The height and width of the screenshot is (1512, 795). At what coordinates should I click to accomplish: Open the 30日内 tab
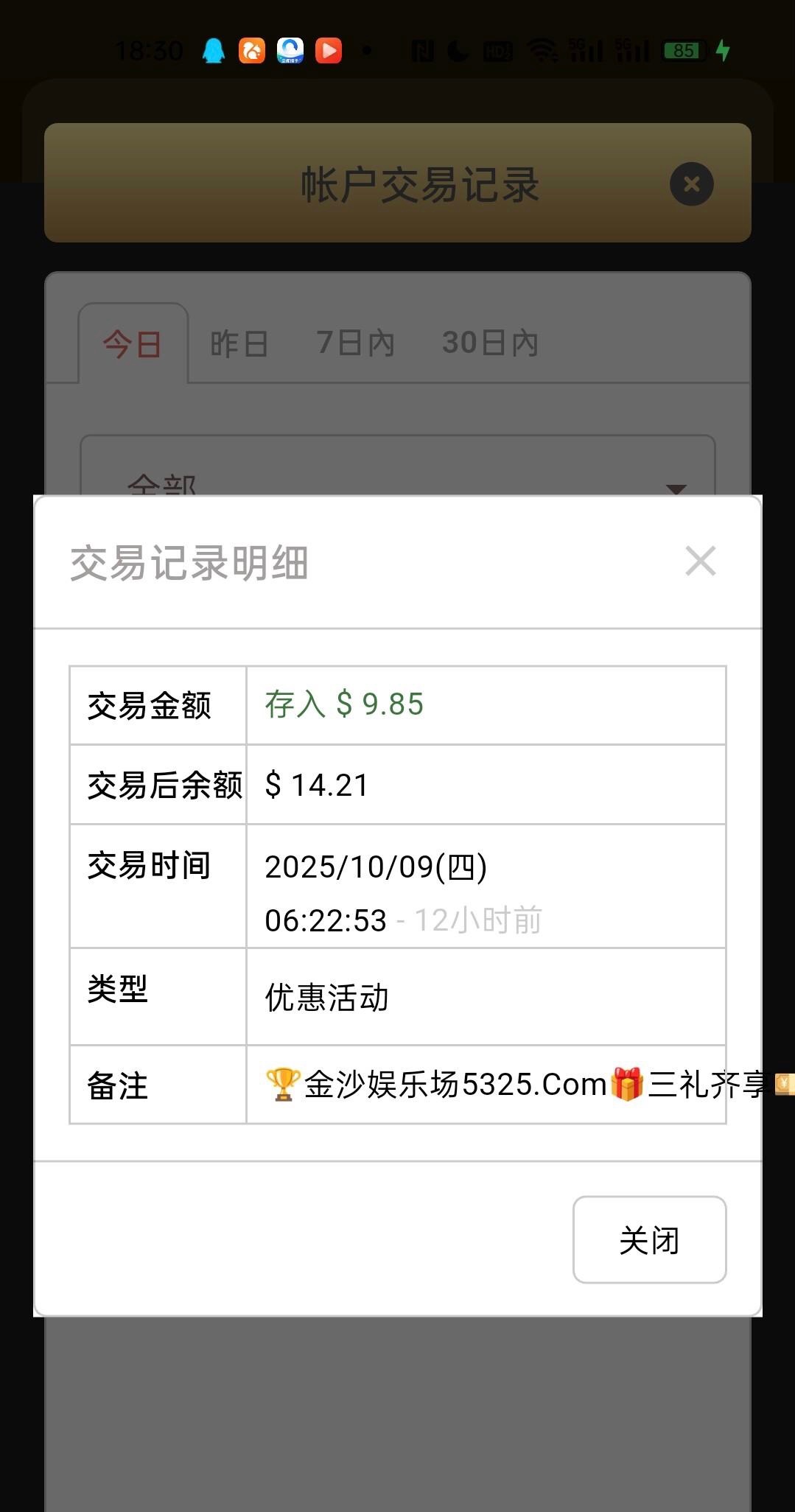[490, 343]
